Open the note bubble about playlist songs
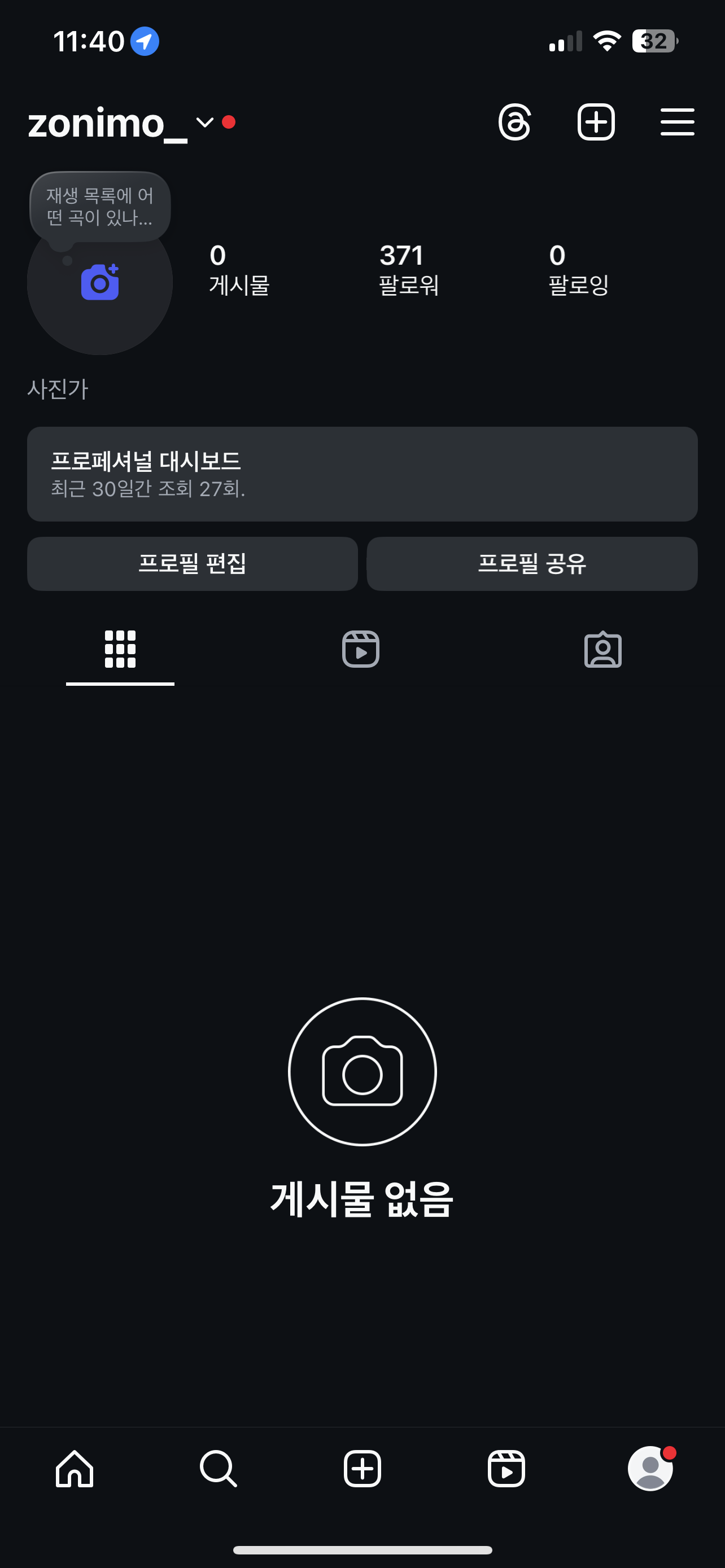Viewport: 725px width, 1568px height. (x=100, y=207)
